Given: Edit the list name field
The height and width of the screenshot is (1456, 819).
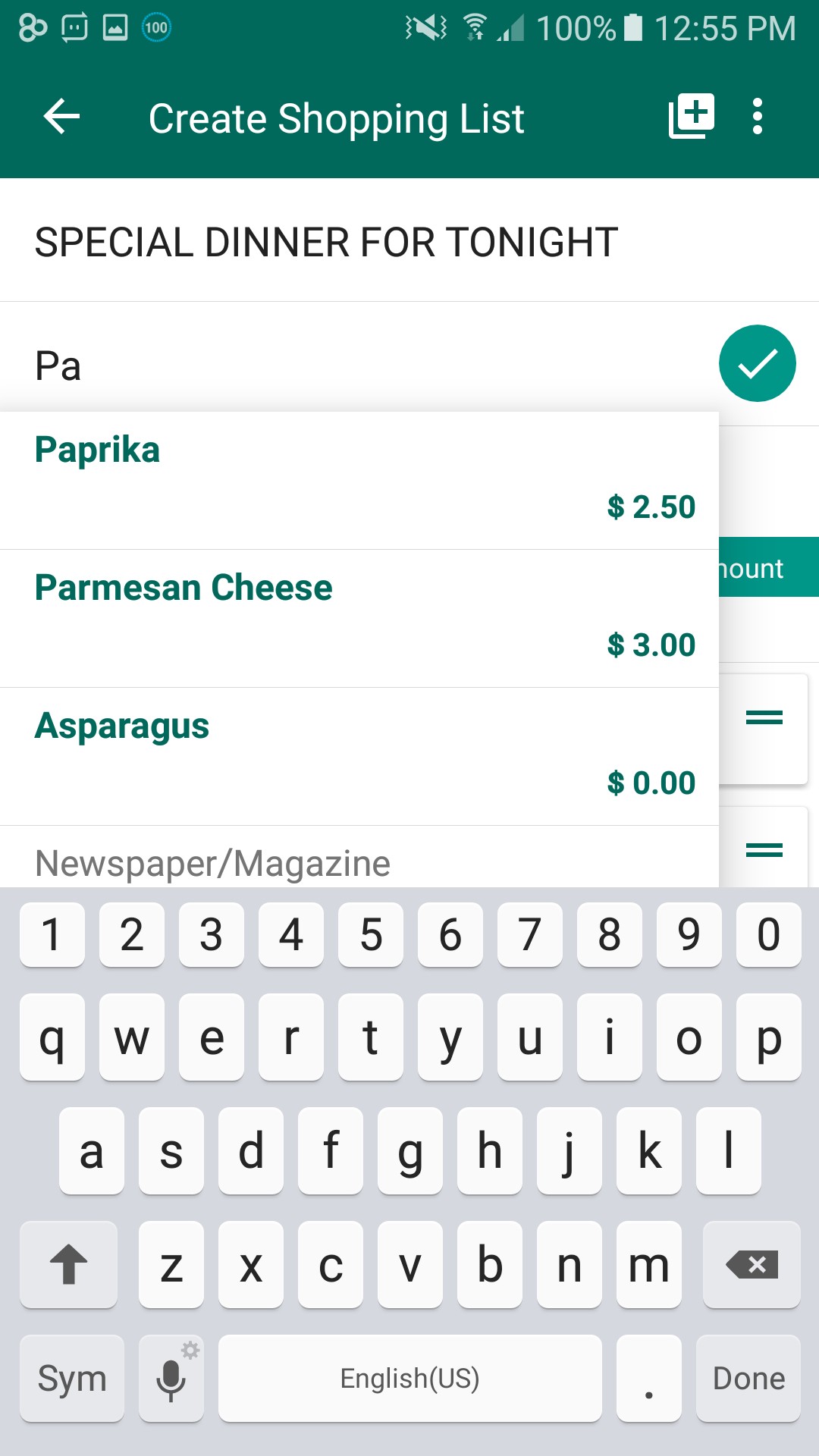Looking at the screenshot, I should (409, 242).
